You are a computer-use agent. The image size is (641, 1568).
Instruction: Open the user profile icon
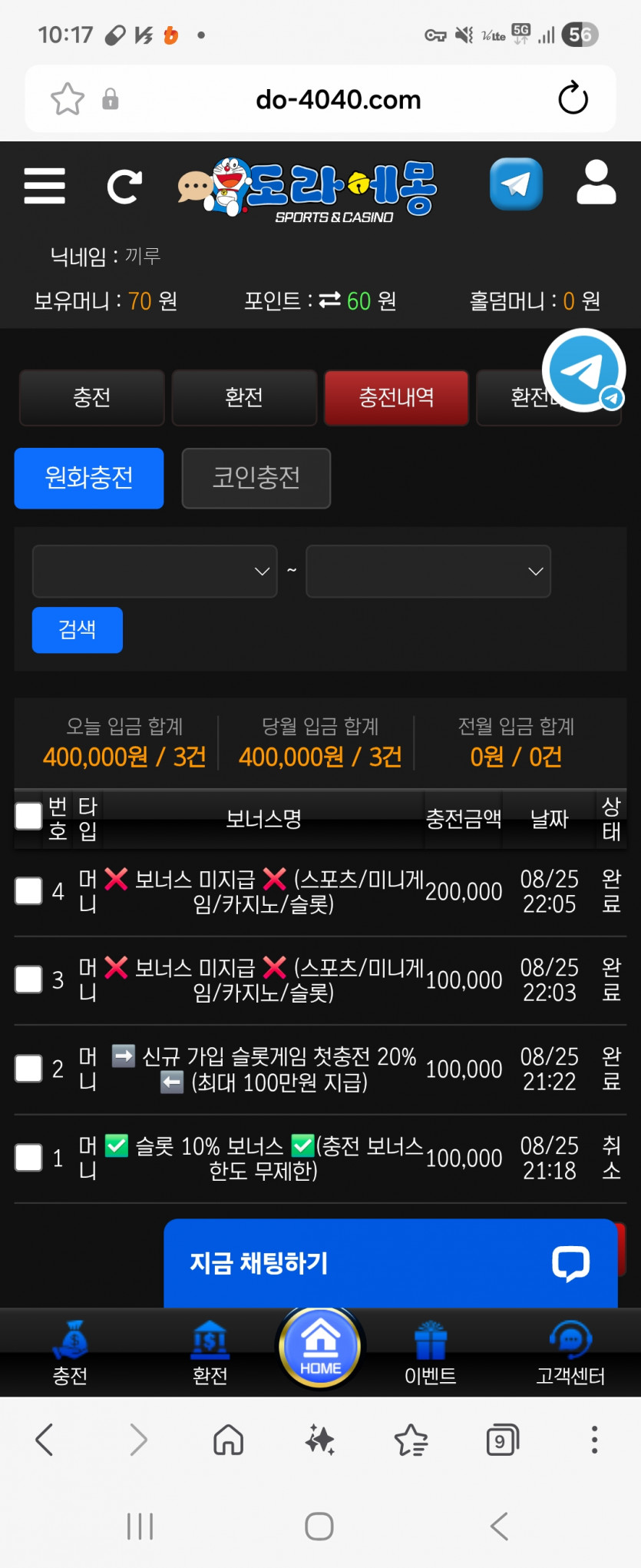click(596, 183)
